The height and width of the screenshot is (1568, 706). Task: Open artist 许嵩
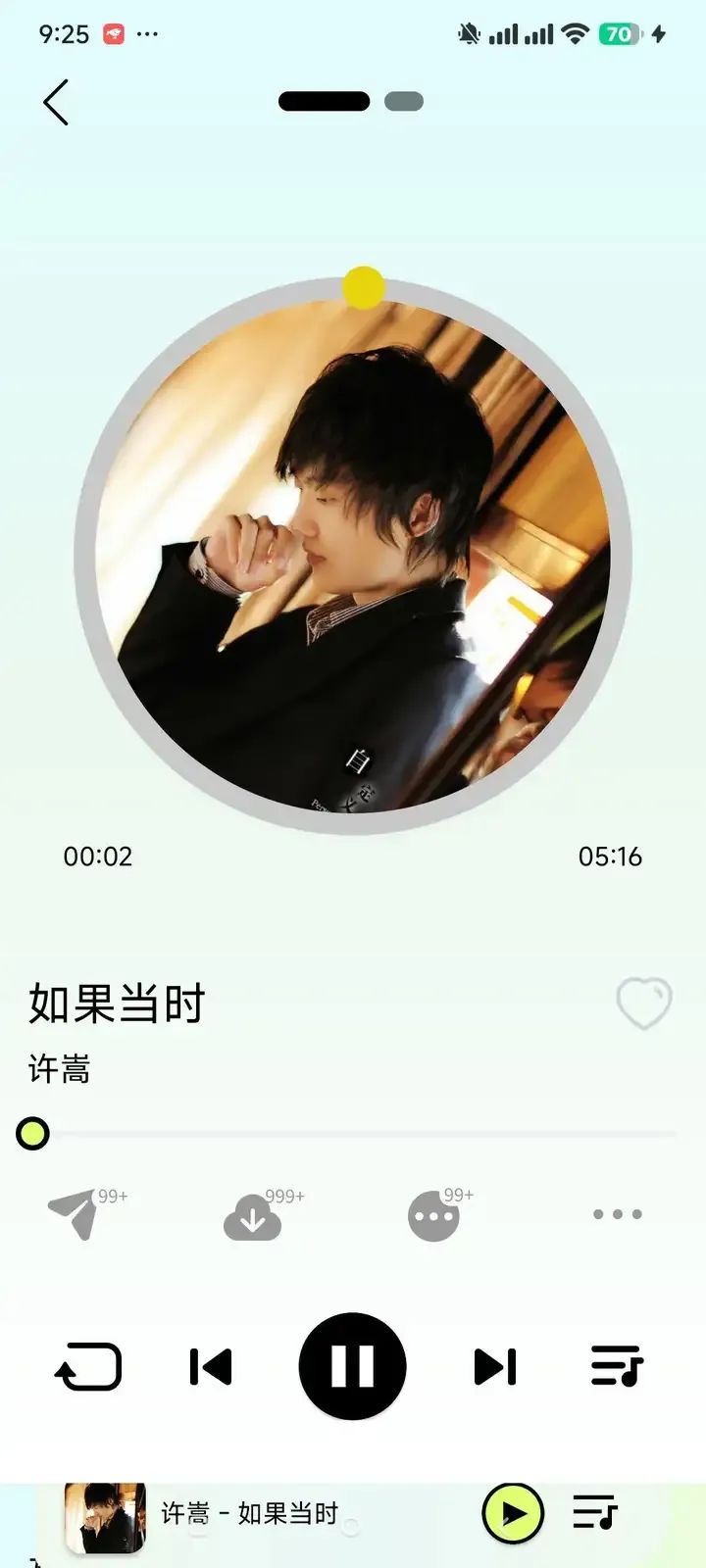click(60, 1068)
